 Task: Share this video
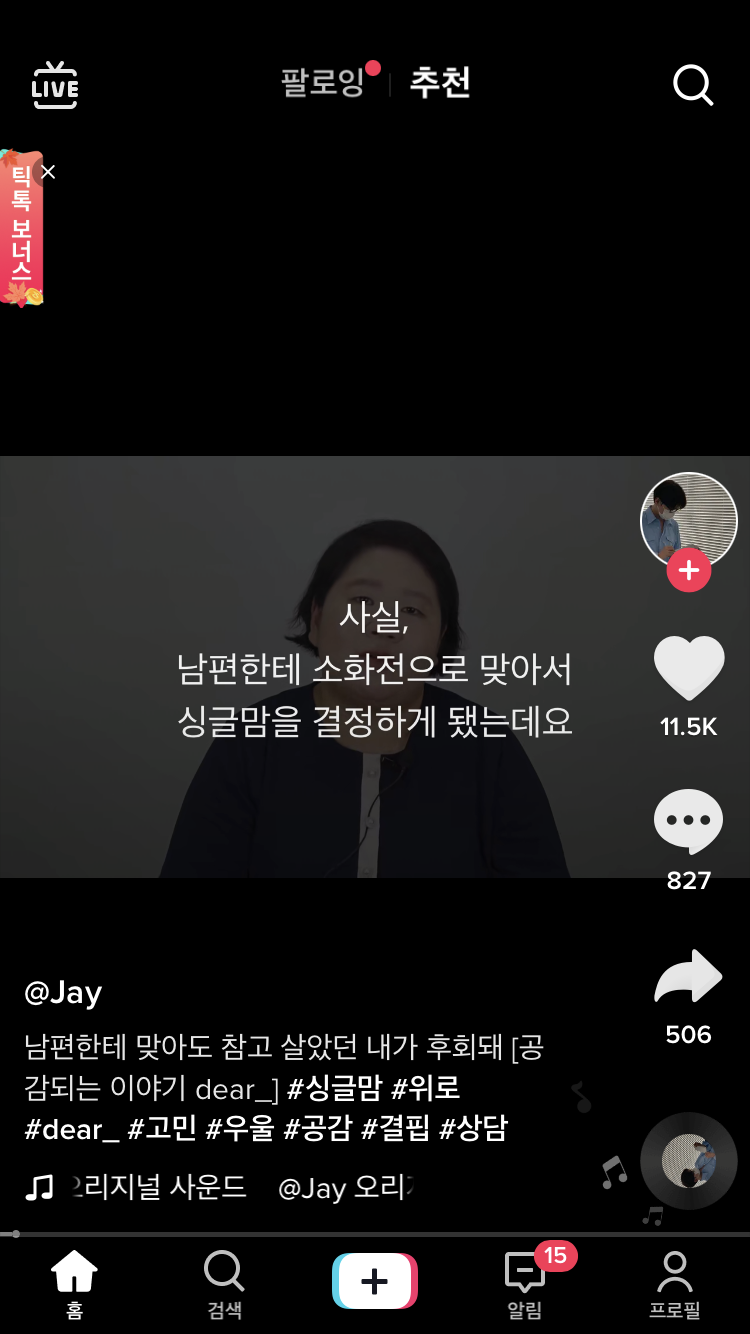pos(688,978)
